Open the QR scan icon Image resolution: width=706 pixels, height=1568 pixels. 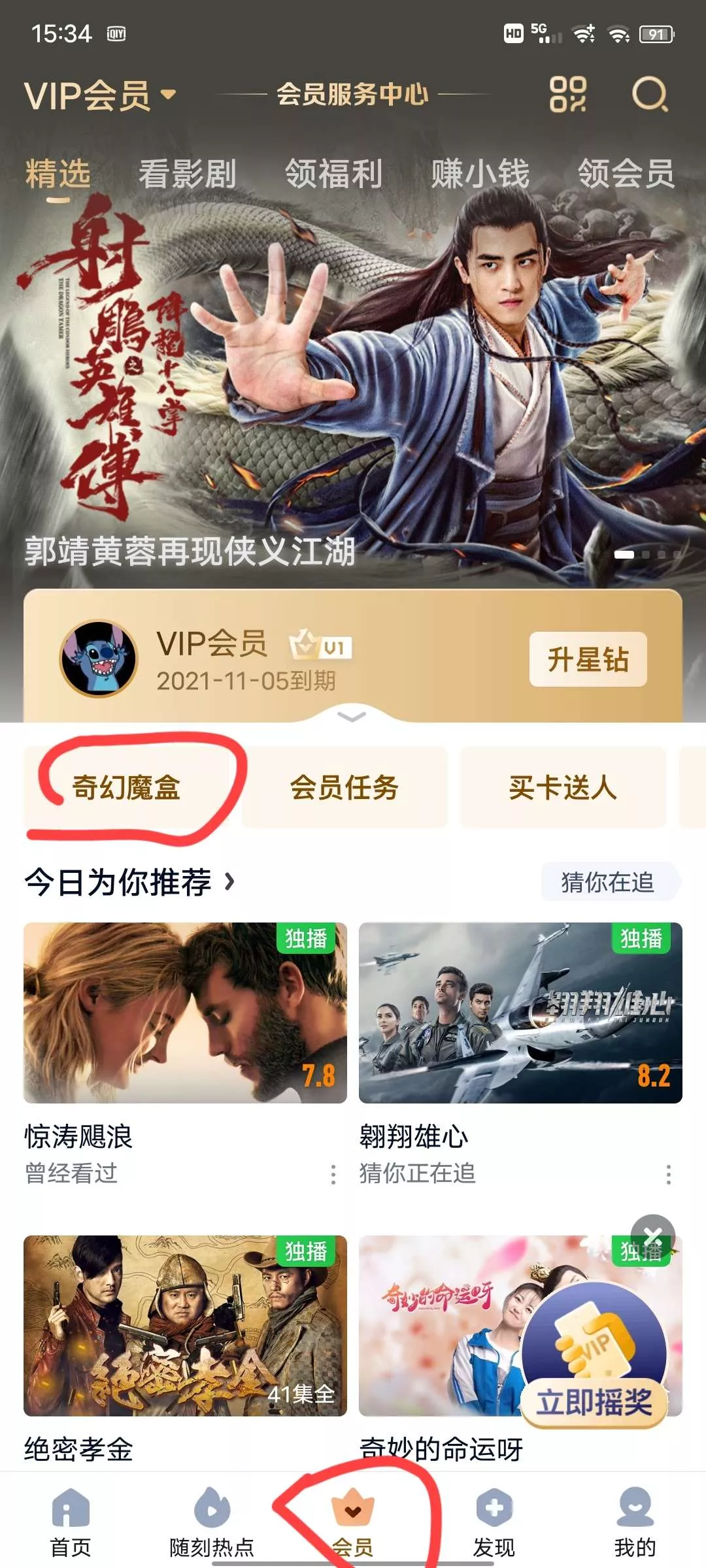pos(567,95)
